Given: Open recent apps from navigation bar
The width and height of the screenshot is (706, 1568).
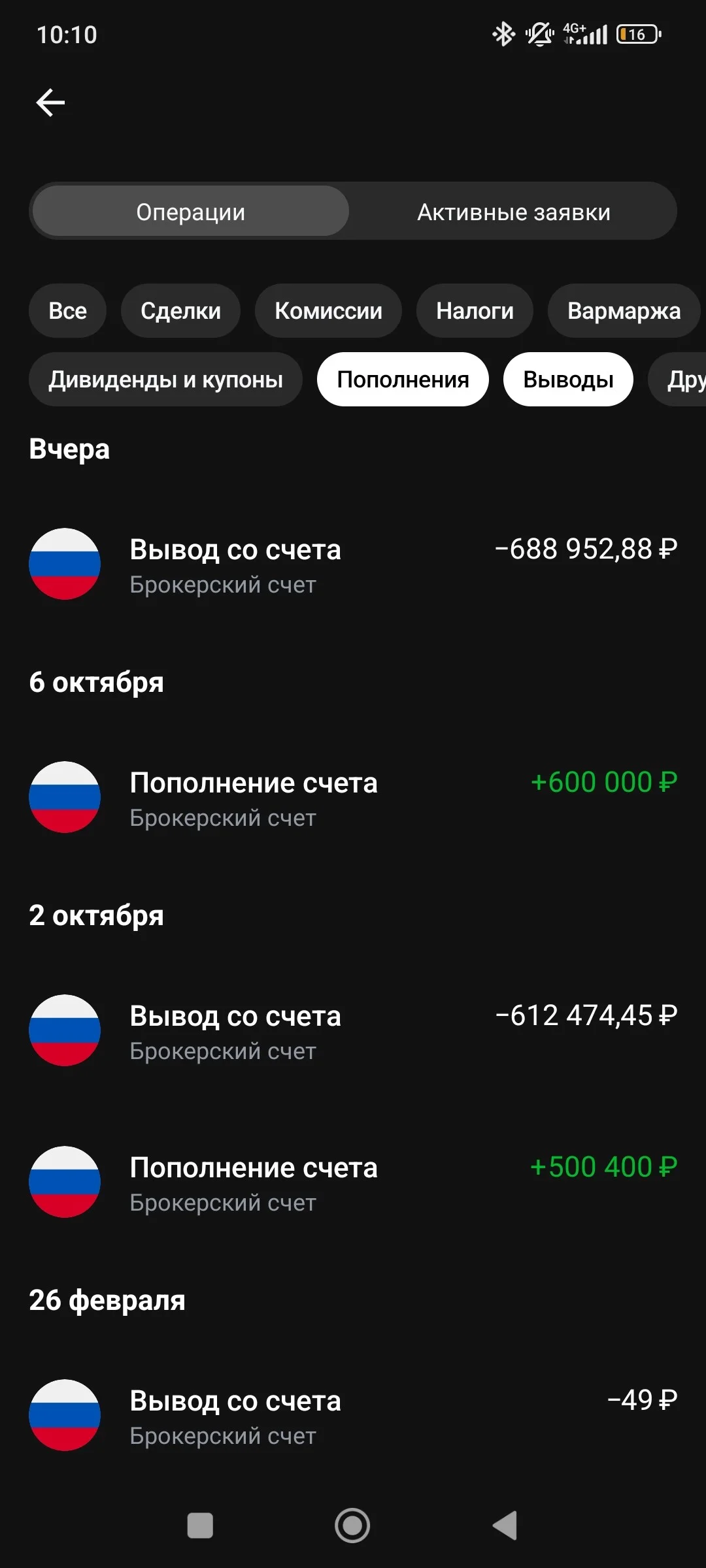Looking at the screenshot, I should [200, 1526].
